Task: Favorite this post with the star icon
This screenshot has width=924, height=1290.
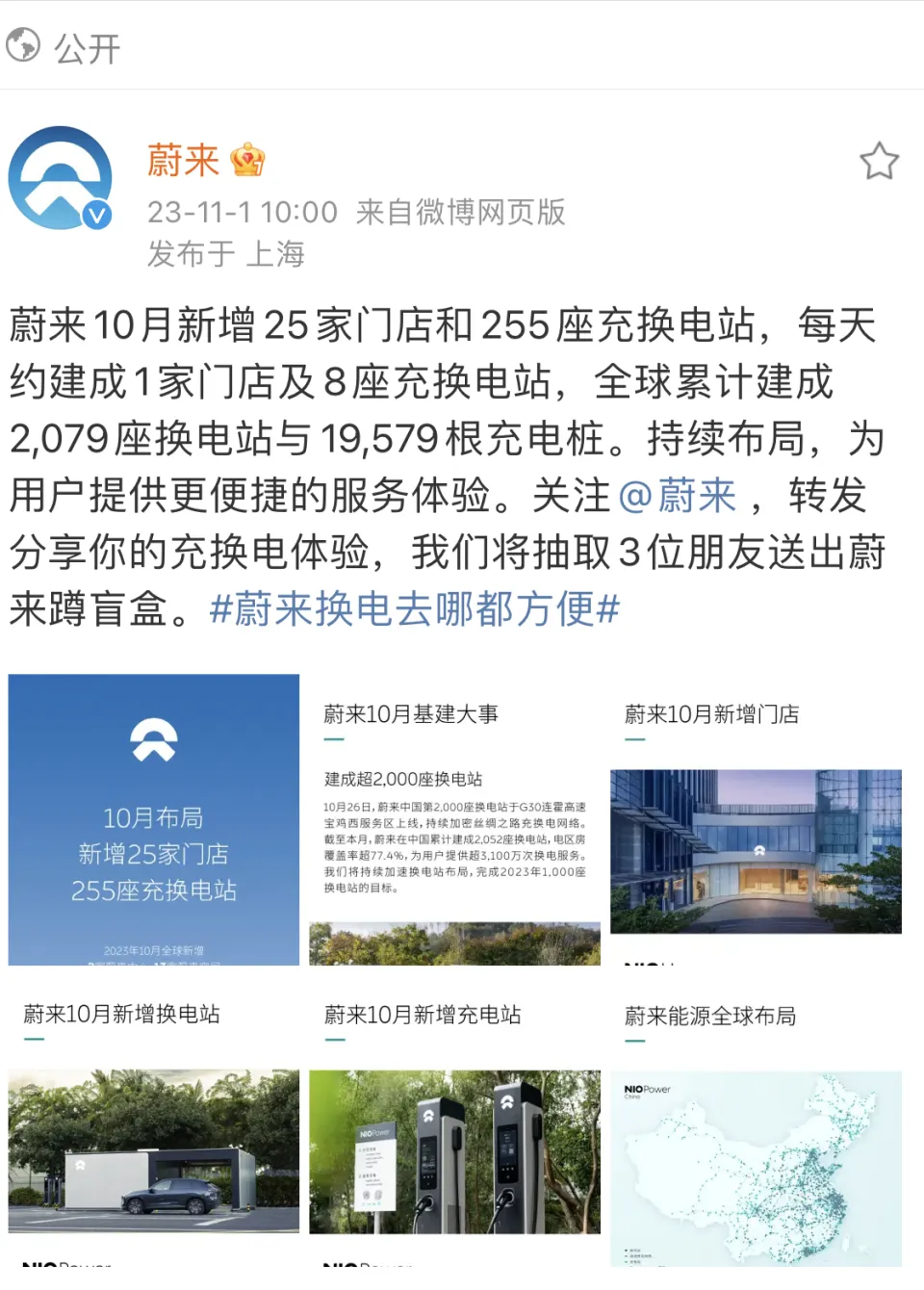Action: [x=878, y=162]
